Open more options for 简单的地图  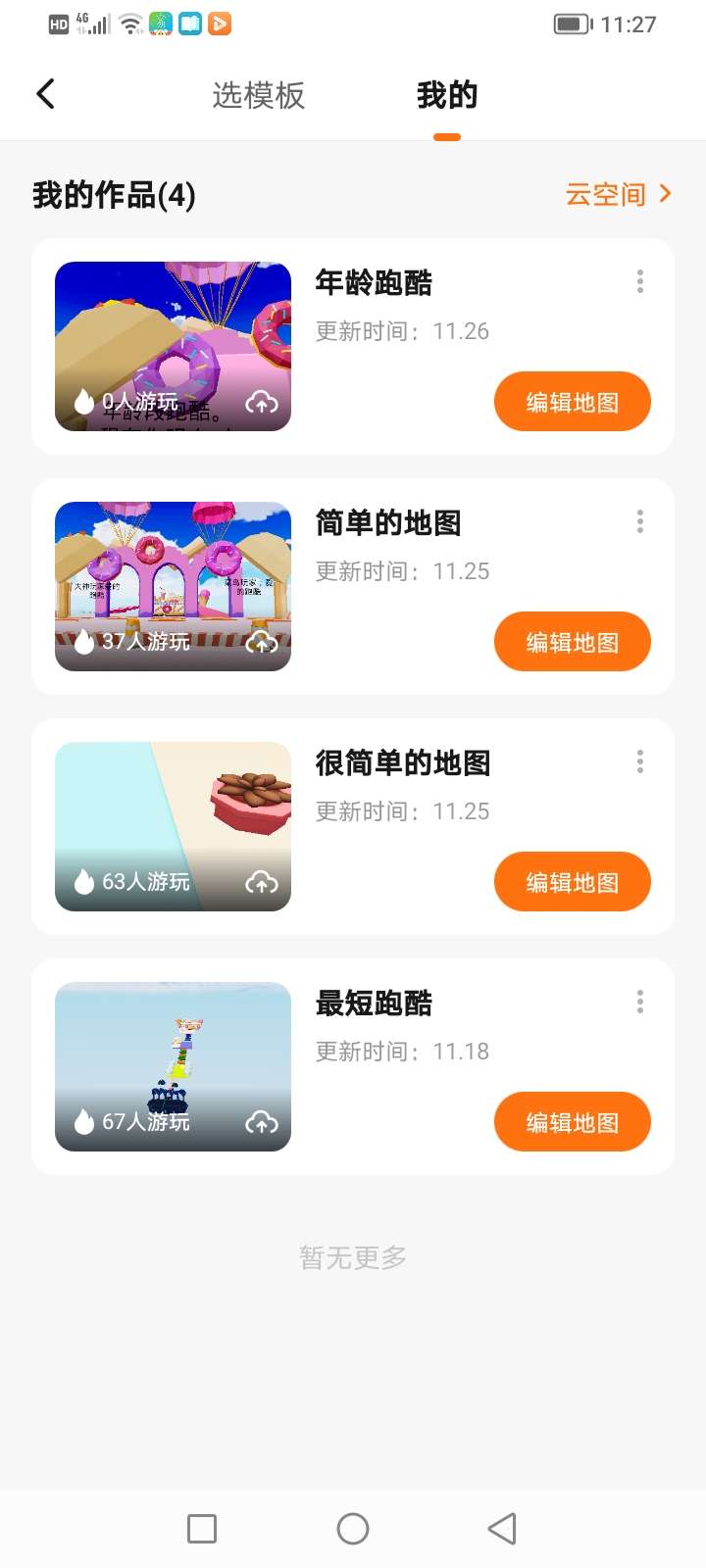(x=640, y=522)
